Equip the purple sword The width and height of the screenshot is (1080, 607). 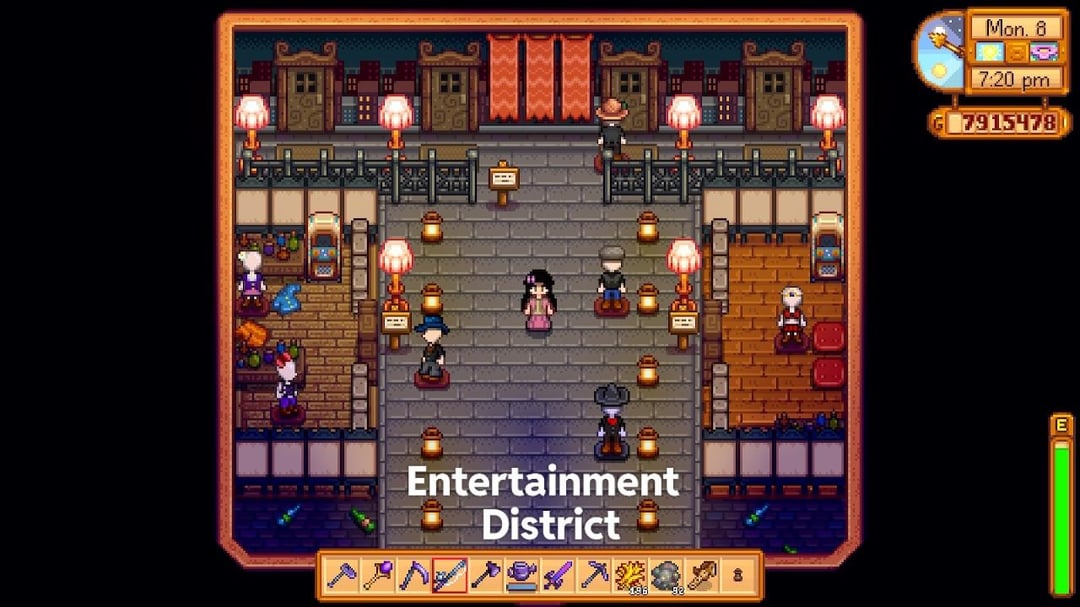coord(558,575)
